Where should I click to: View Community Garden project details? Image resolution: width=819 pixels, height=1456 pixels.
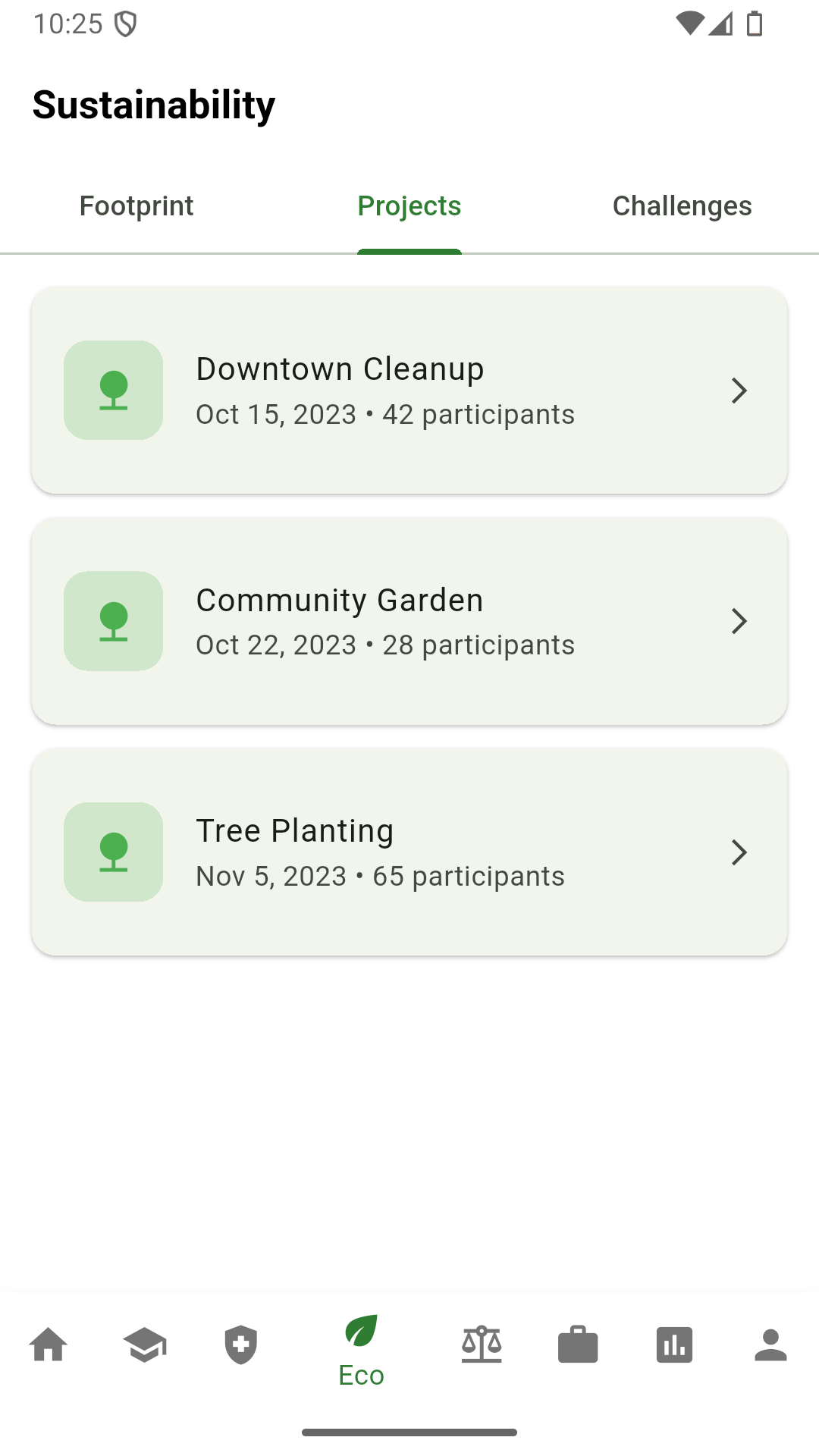pyautogui.click(x=409, y=621)
